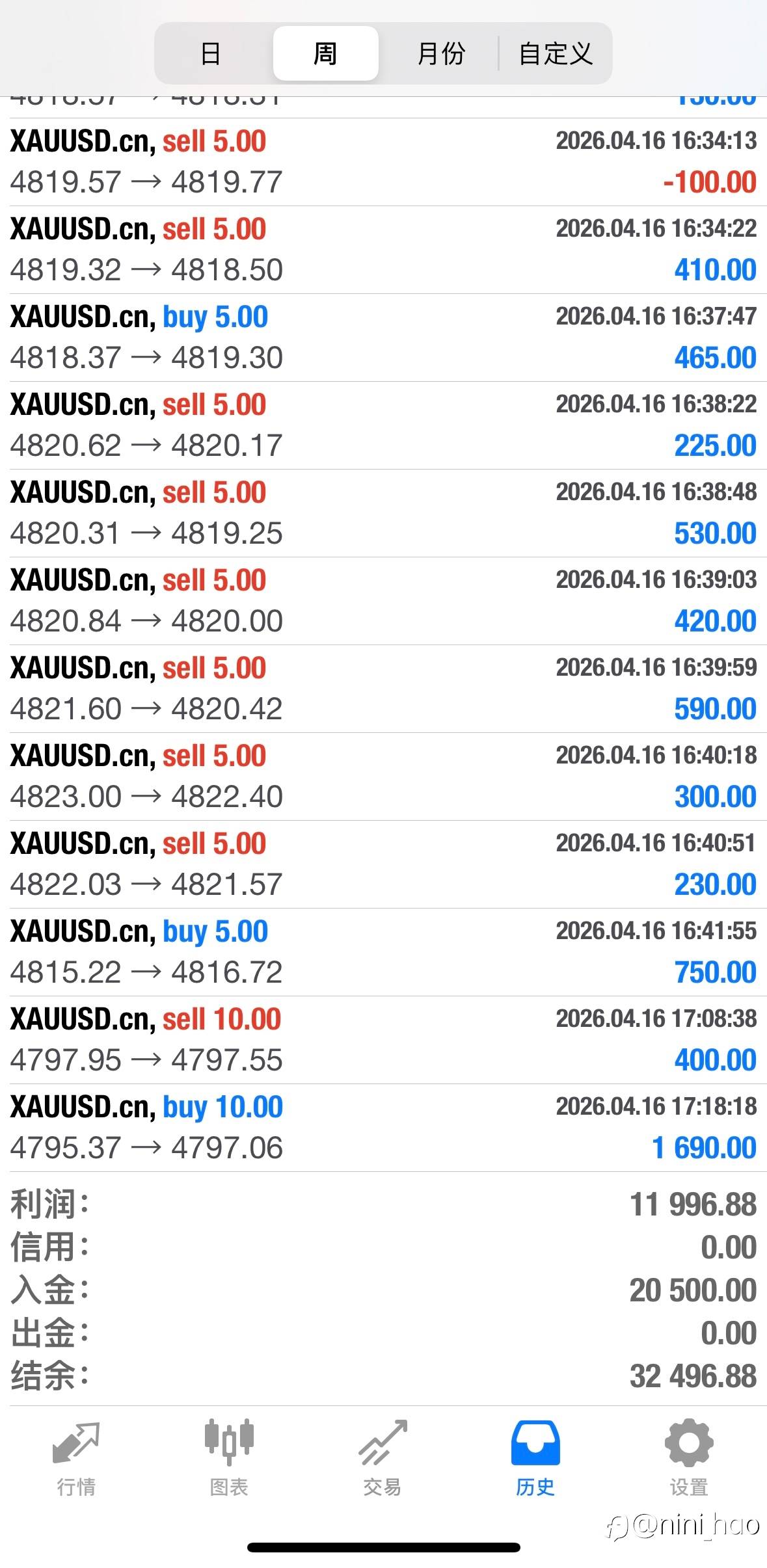Screen dimensions: 767x1568
Task: Open the sell trade with 225.00 profit
Action: coord(383,425)
